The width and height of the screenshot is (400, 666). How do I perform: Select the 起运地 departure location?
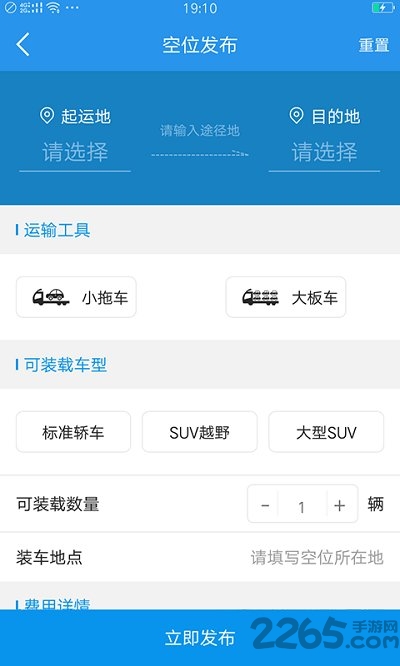[75, 151]
